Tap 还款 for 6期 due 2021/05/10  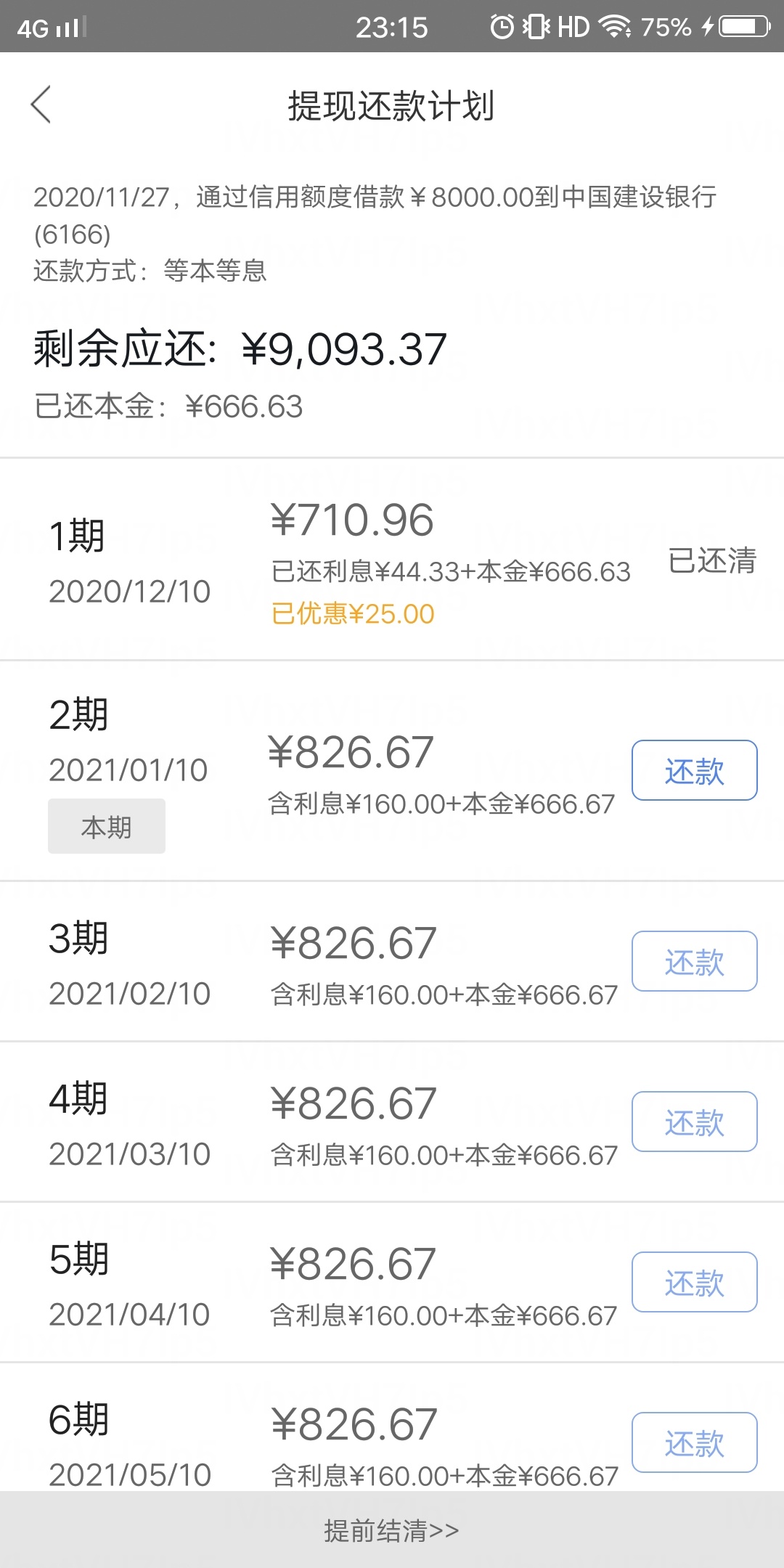[695, 1442]
